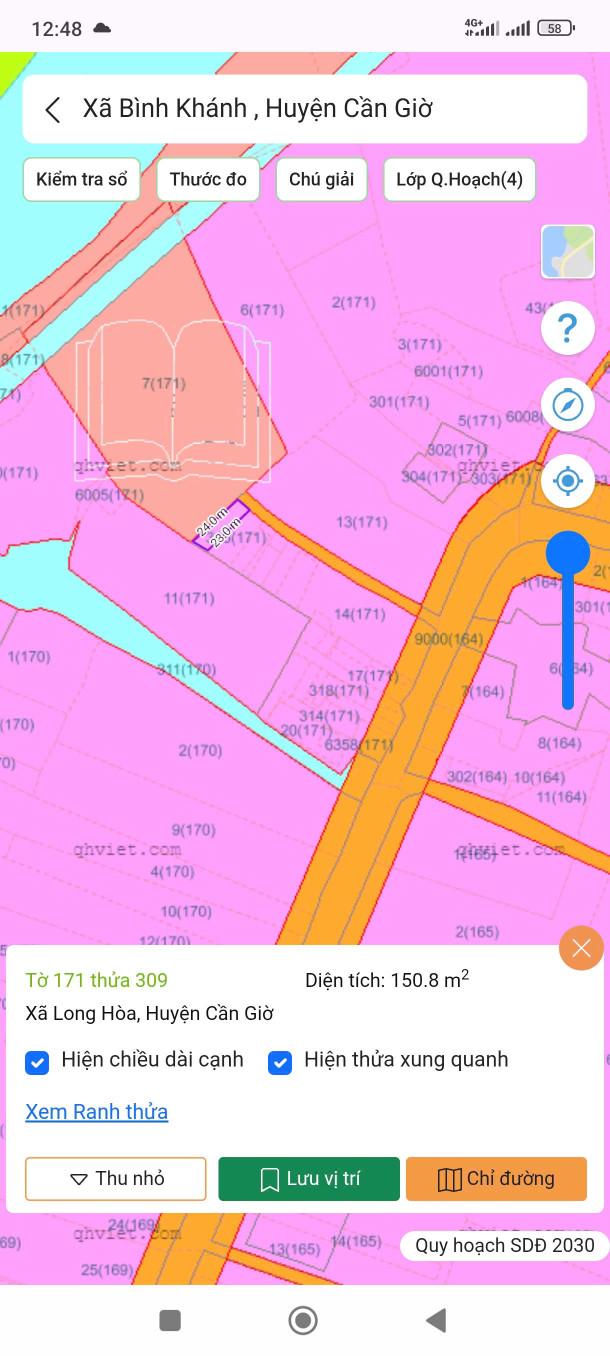Screen dimensions: 610x1356
Task: Select the Thước đo measuring tool
Action: pos(208,180)
